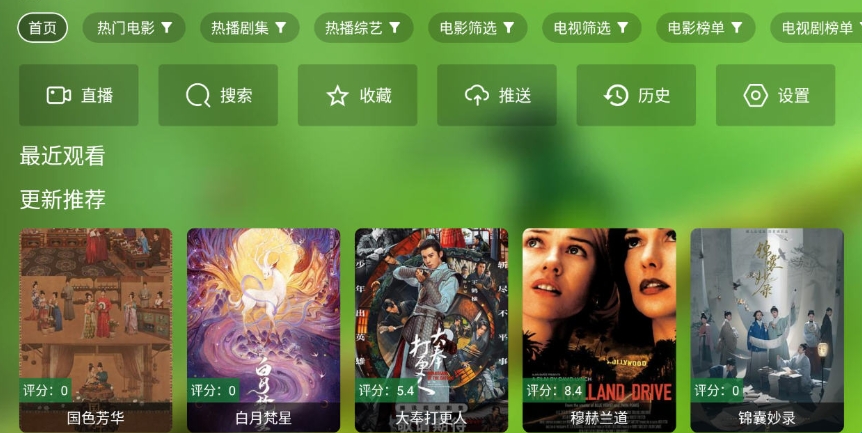Select the 电视筛选 tab
This screenshot has height=433, width=862.
591,28
